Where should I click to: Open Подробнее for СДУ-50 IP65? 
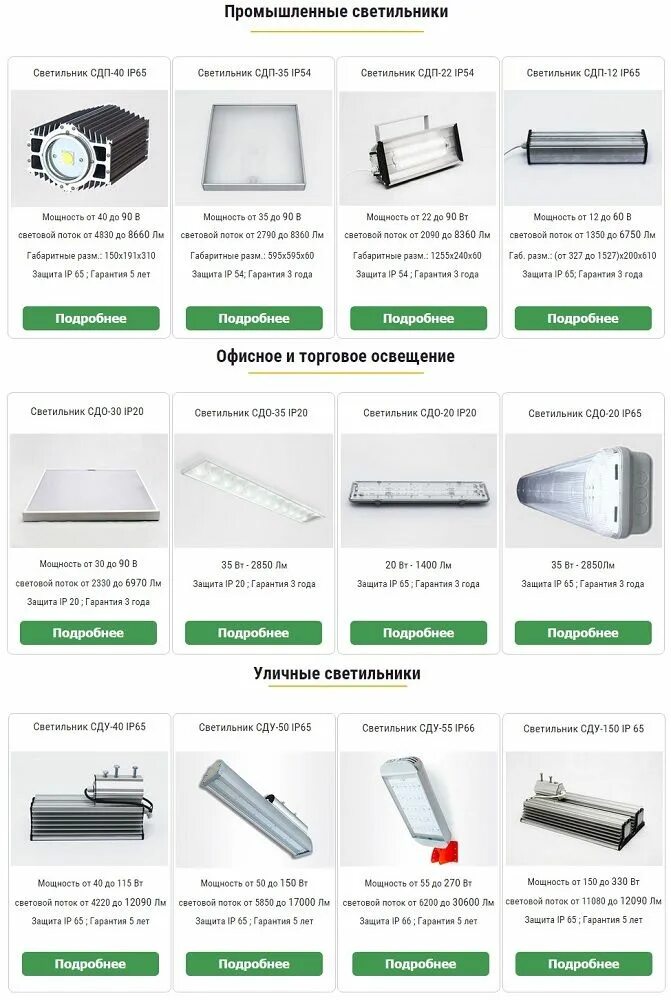coord(254,964)
